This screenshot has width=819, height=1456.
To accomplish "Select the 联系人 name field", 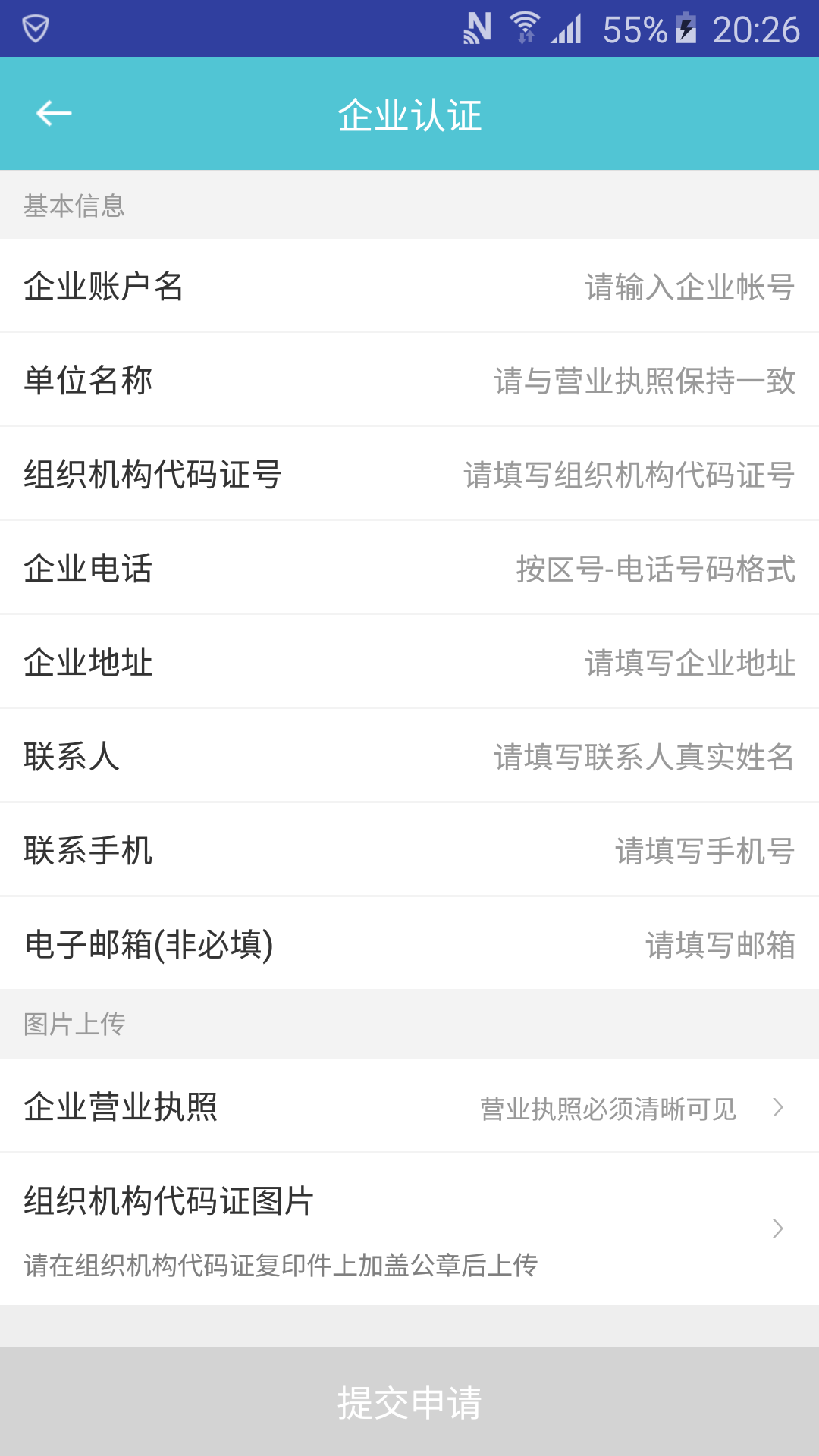I will (x=645, y=757).
